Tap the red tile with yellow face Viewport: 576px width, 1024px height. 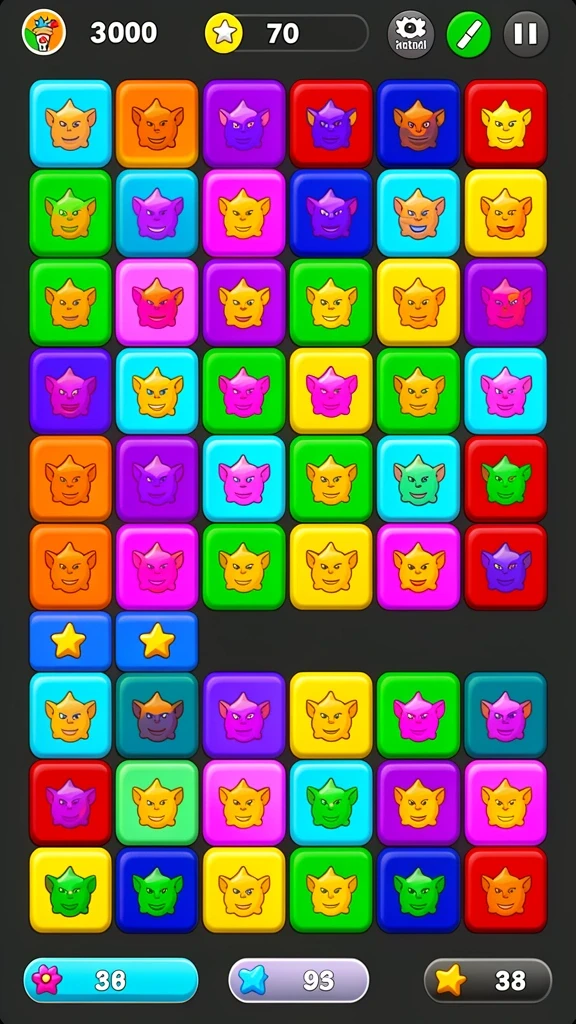[x=505, y=123]
